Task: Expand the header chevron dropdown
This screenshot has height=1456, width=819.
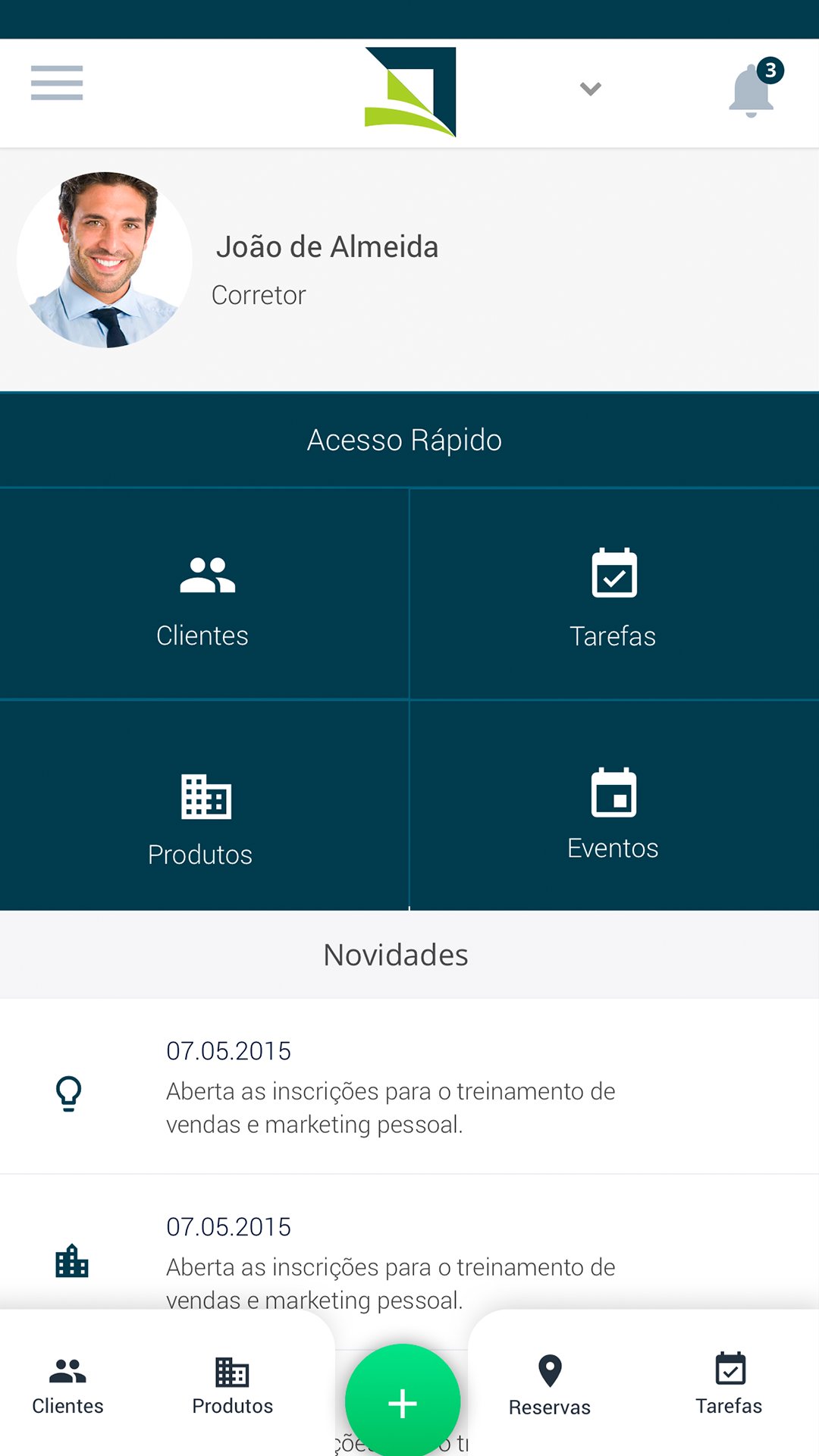Action: click(590, 89)
